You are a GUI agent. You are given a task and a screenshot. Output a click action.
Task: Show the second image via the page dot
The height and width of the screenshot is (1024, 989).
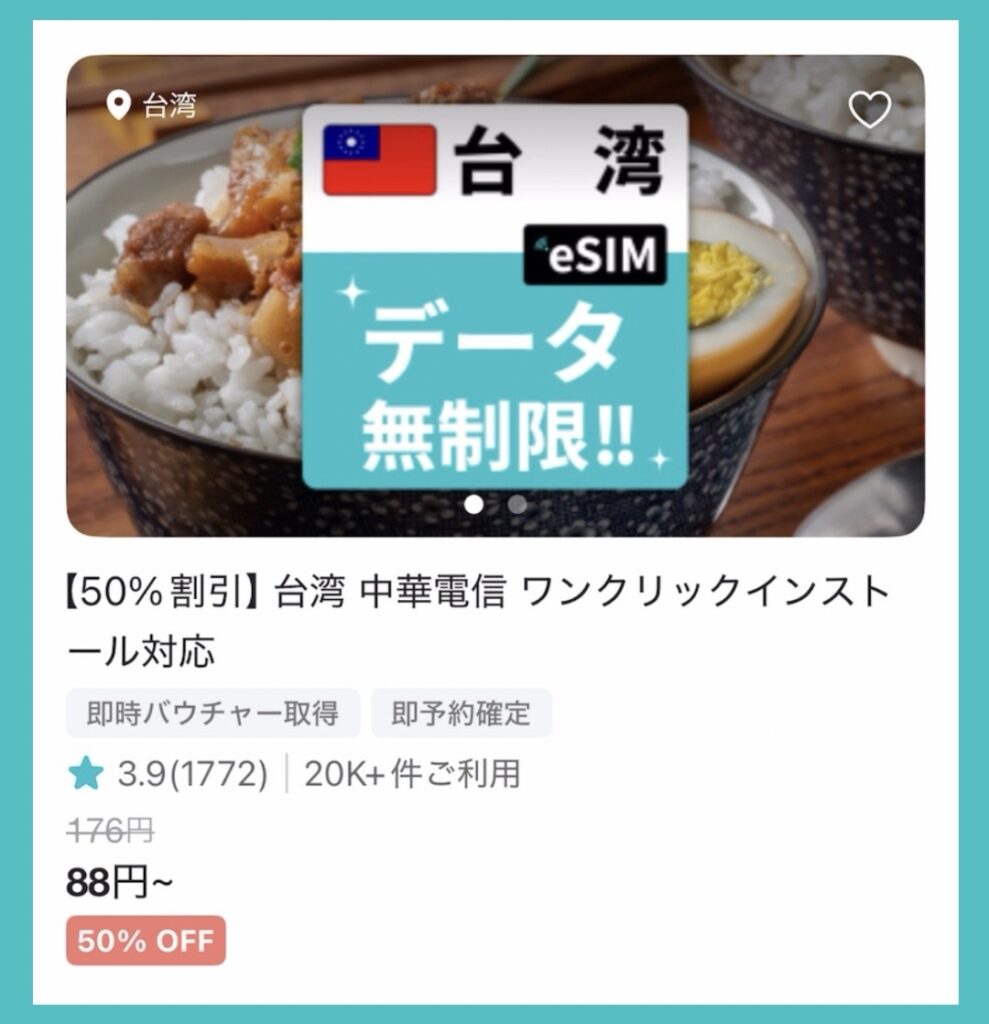[517, 505]
